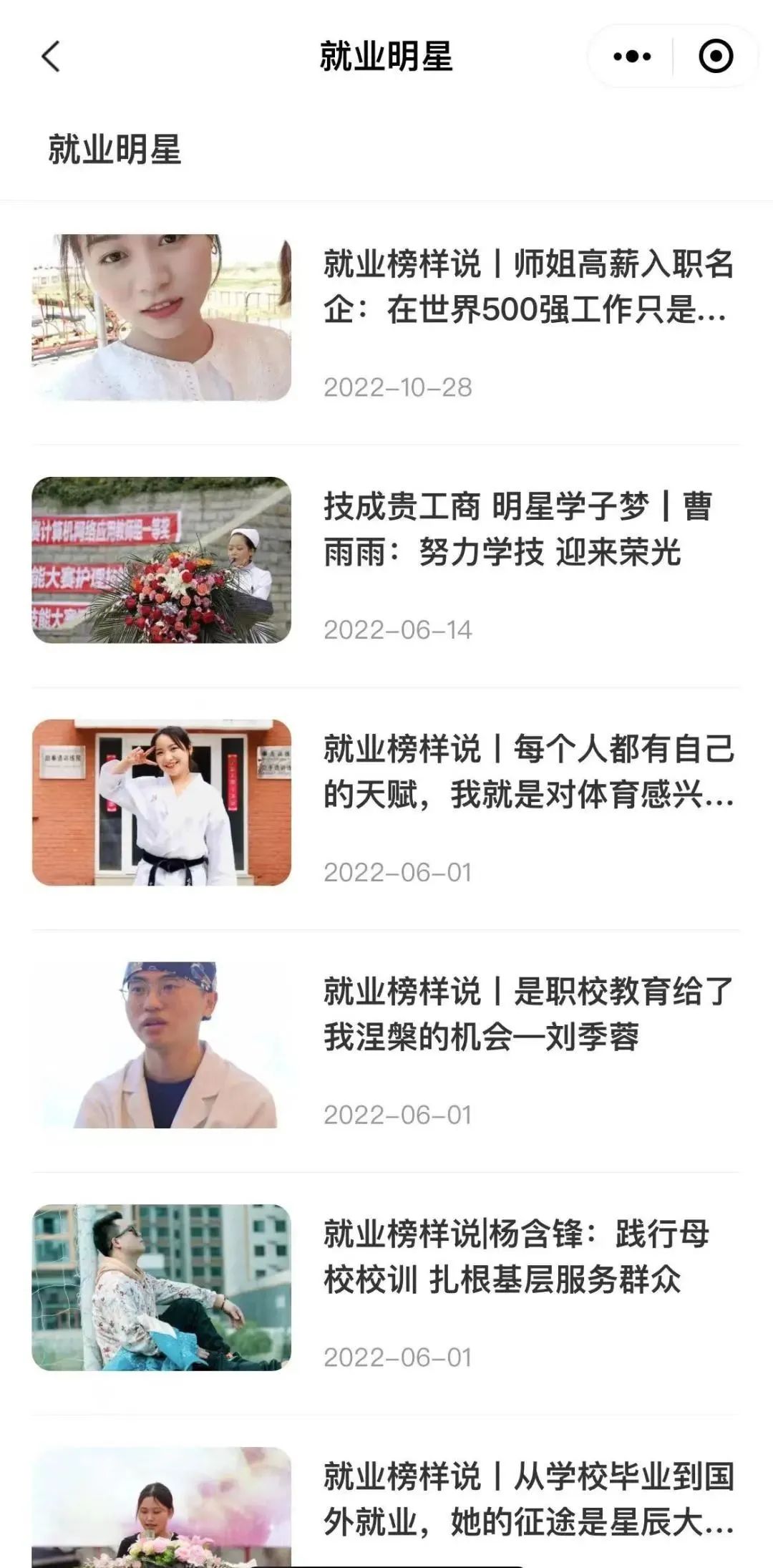Open article about 师姐高薪入职名企
The image size is (773, 1568).
click(528, 287)
